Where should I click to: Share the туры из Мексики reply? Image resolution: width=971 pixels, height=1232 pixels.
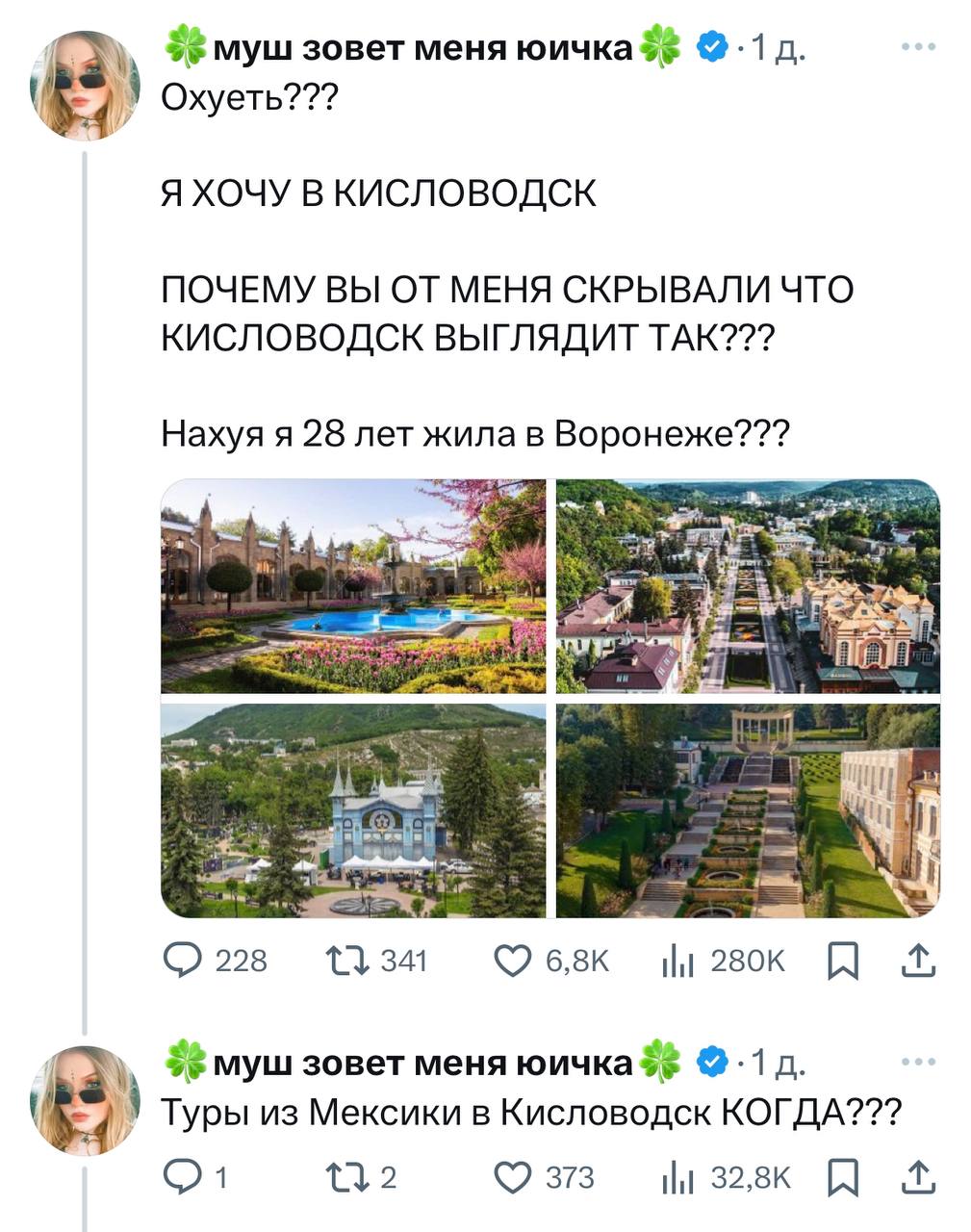point(918,1176)
